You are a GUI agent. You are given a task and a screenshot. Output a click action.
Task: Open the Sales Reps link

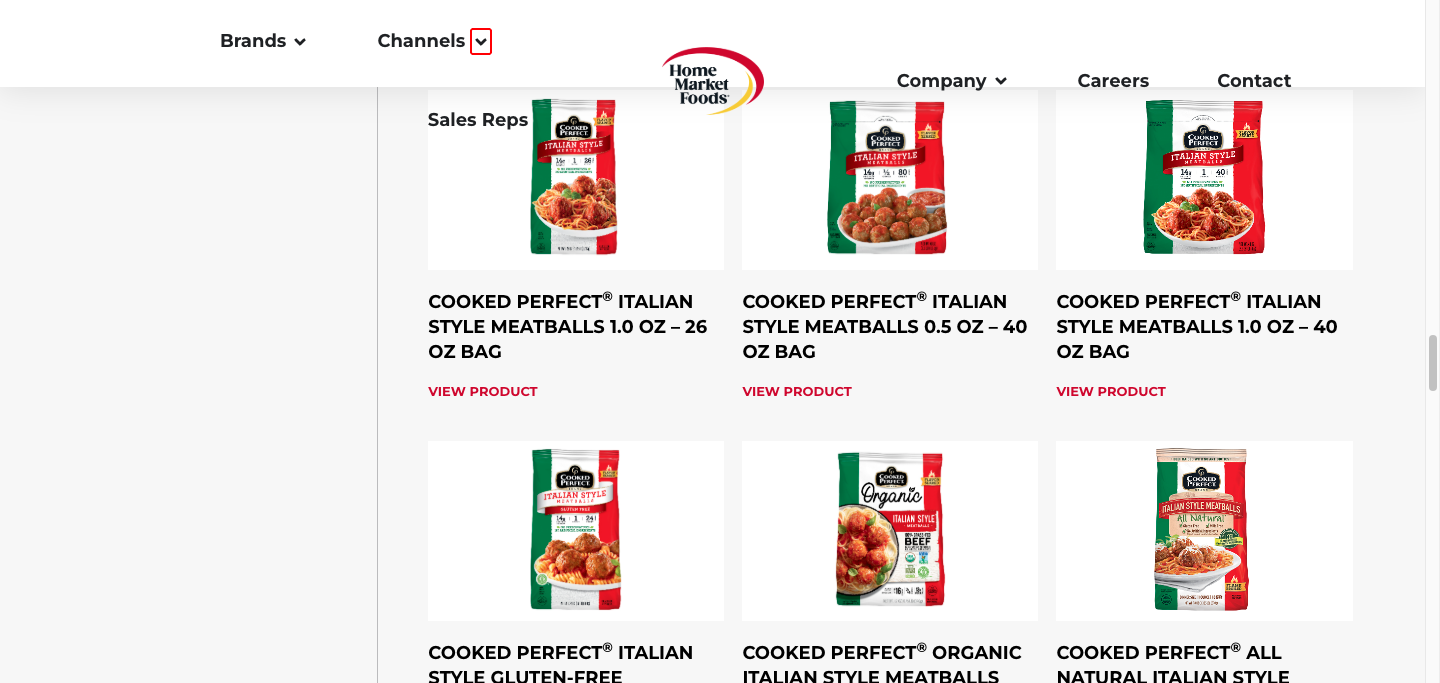pyautogui.click(x=478, y=120)
